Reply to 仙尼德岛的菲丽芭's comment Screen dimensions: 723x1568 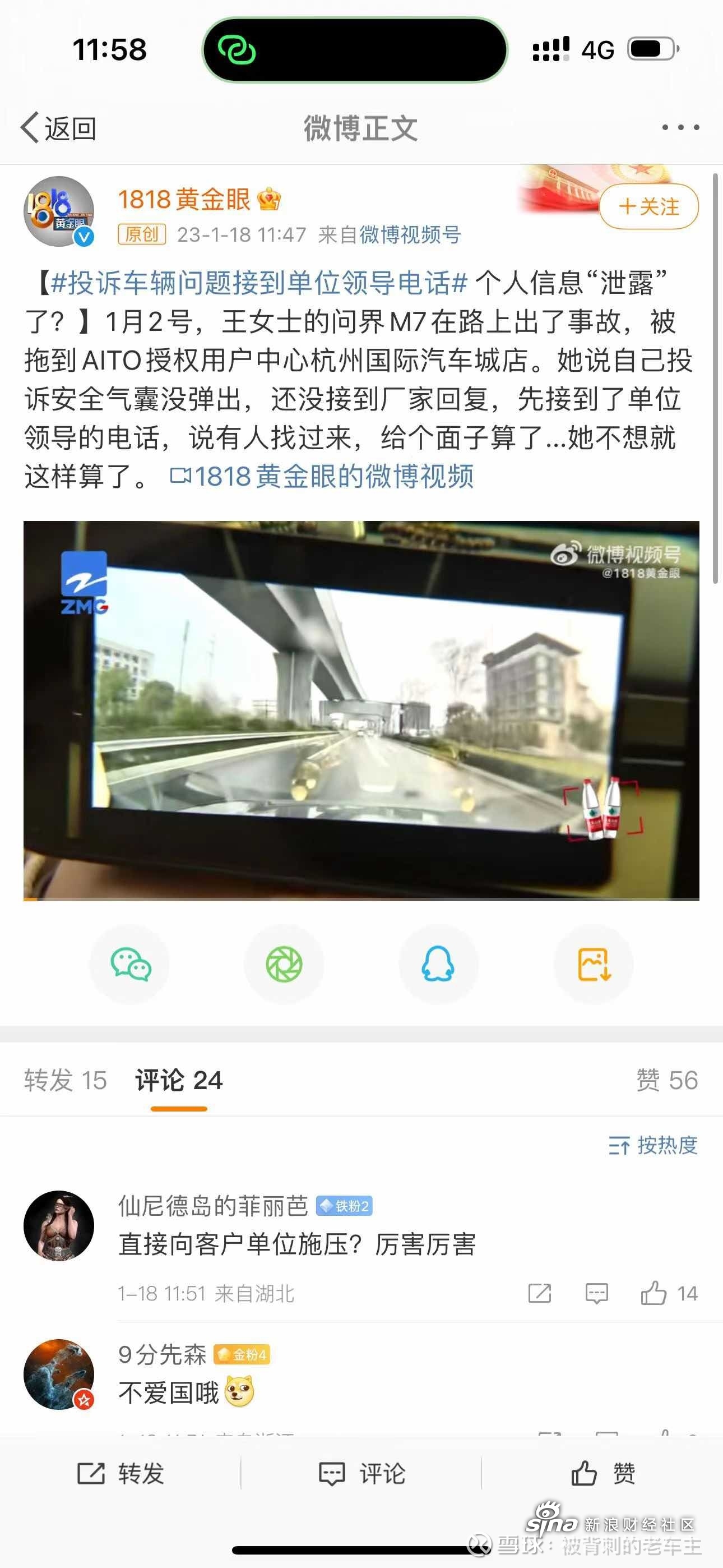pos(596,1293)
